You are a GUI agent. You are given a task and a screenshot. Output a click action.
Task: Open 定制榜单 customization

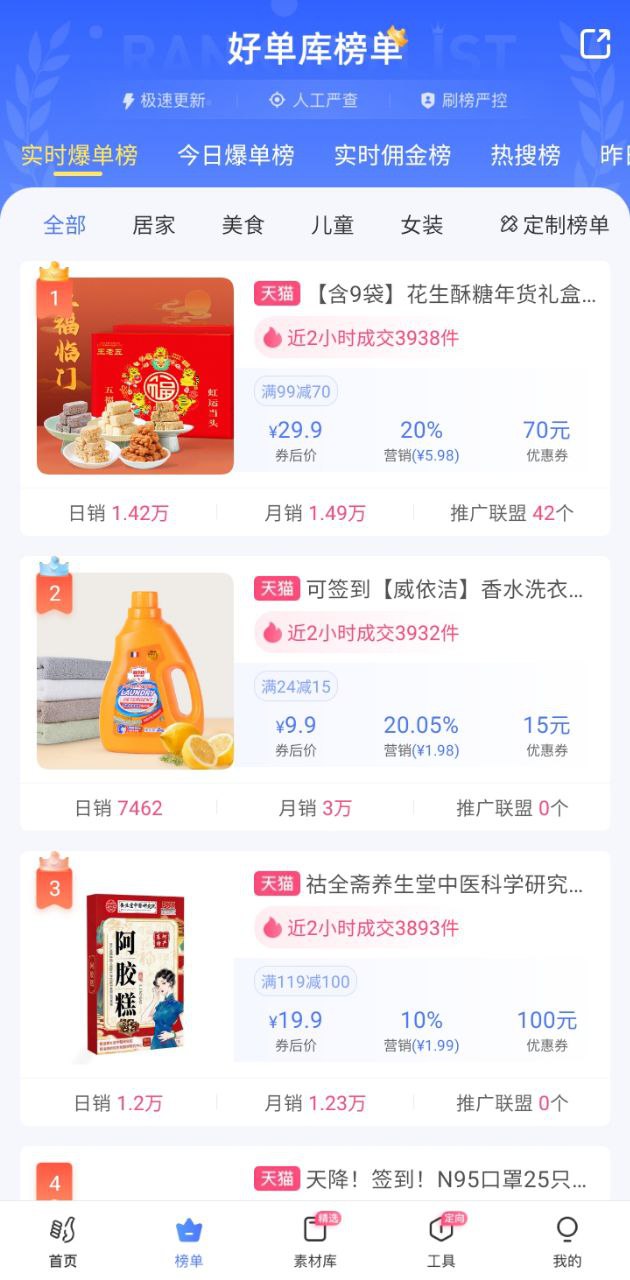click(555, 225)
